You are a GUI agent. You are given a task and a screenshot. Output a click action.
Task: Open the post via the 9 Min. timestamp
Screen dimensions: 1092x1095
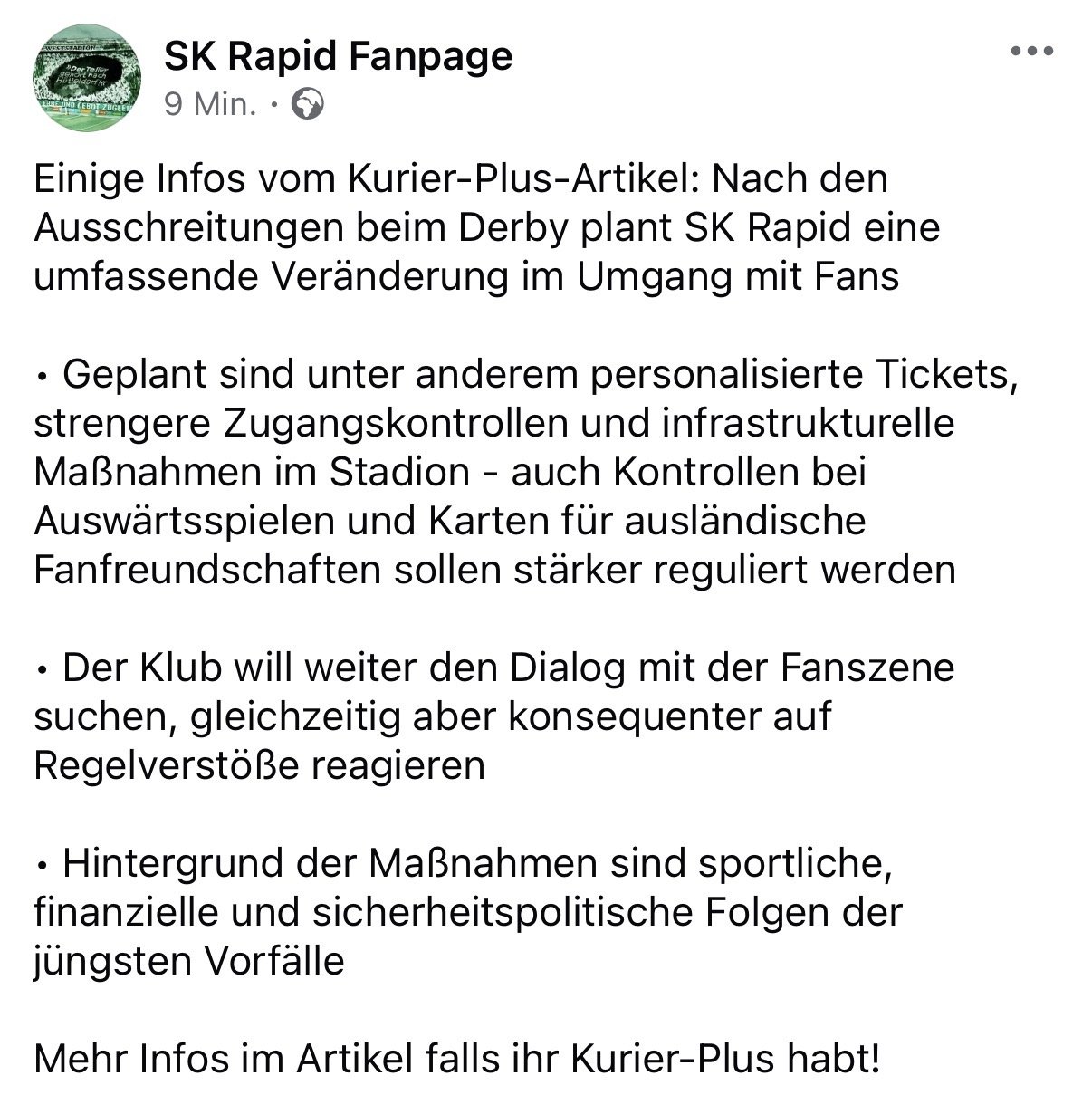coord(210,105)
